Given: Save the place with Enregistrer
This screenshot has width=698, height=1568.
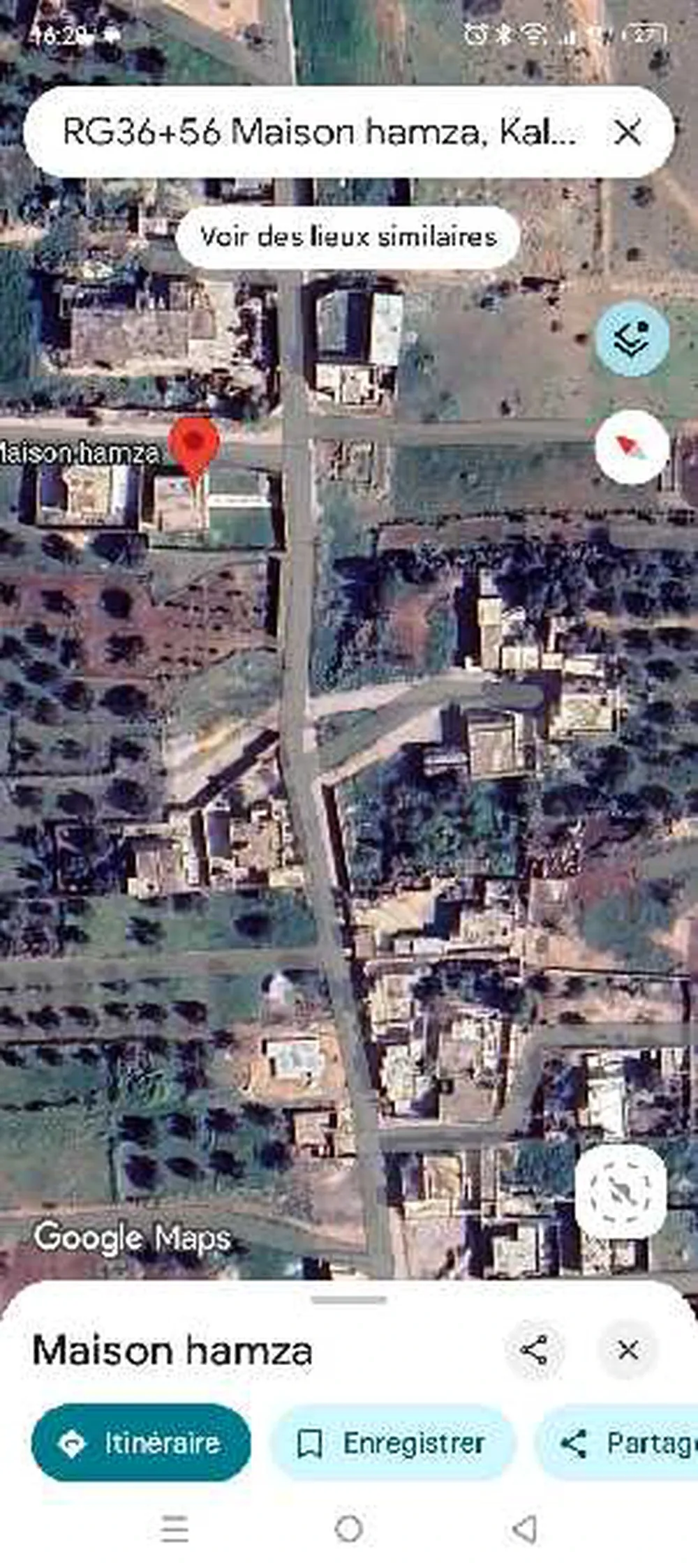Looking at the screenshot, I should (392, 1443).
